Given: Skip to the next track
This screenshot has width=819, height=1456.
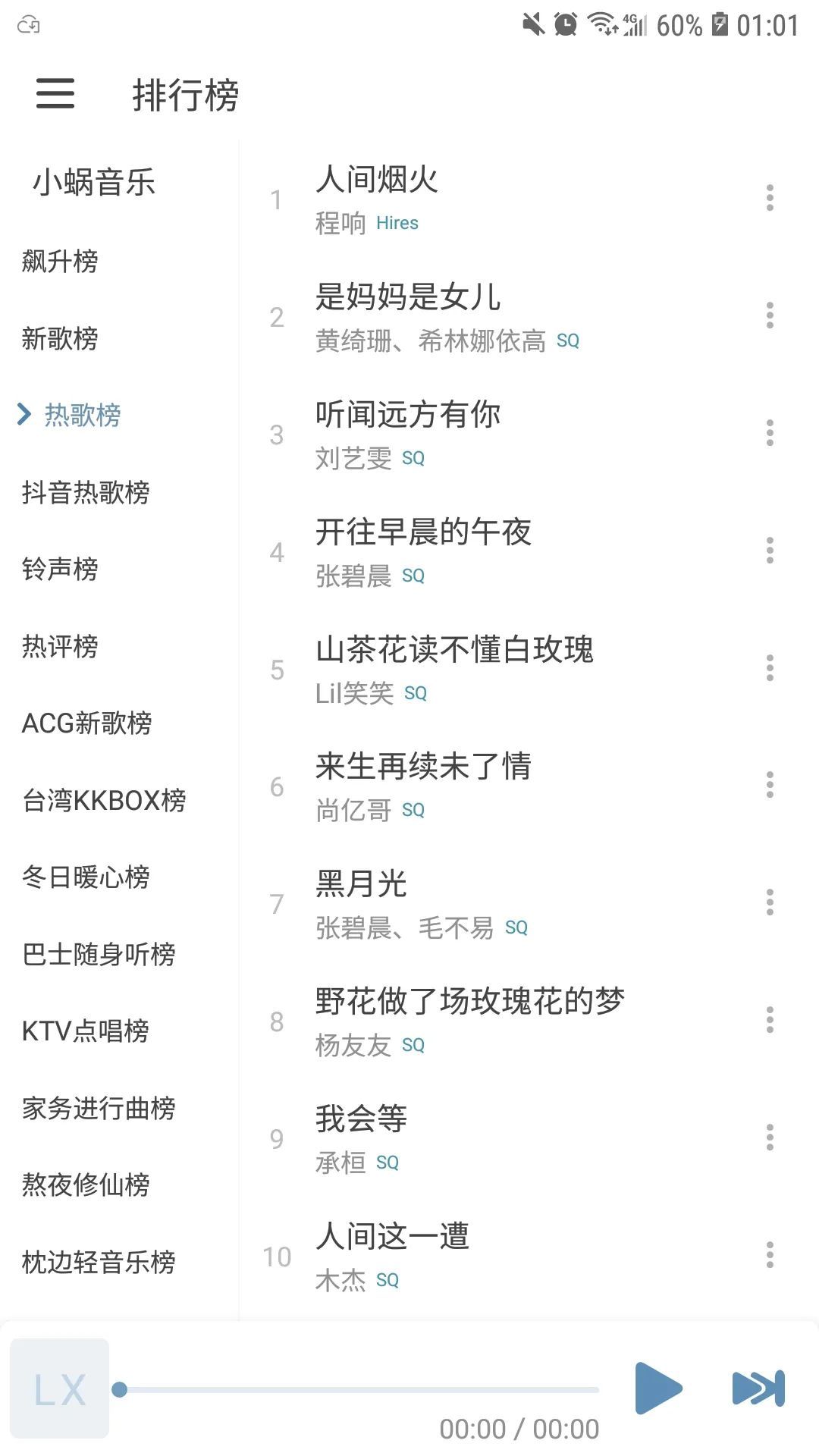Looking at the screenshot, I should (x=758, y=1389).
